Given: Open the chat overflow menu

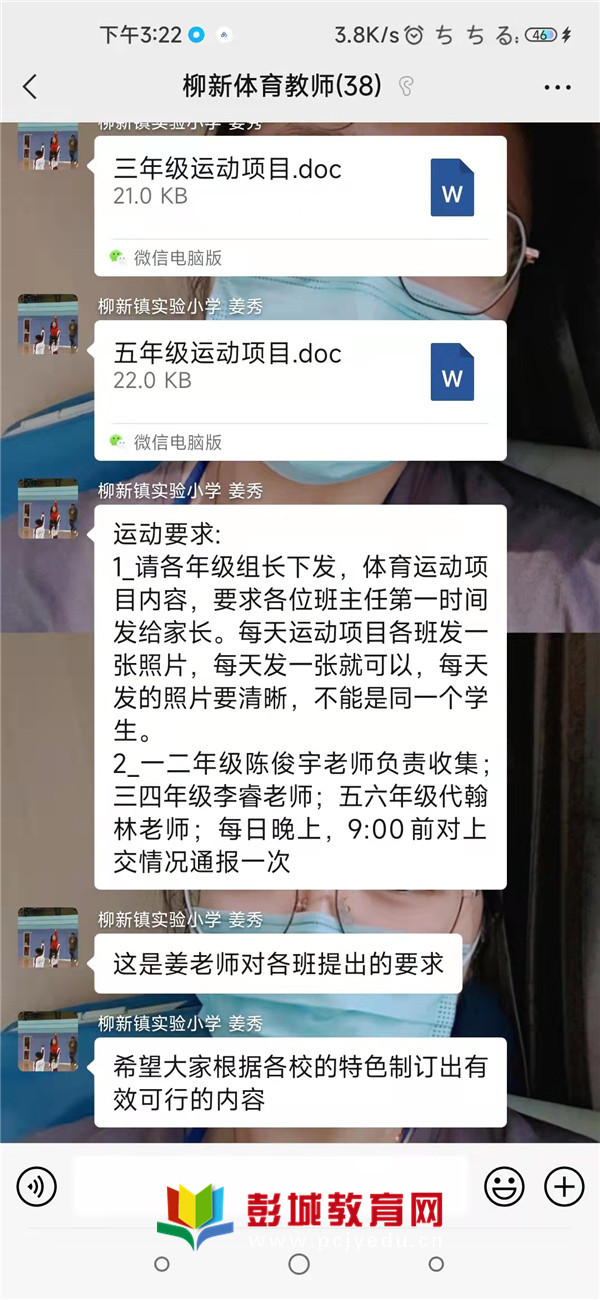Looking at the screenshot, I should coord(557,87).
